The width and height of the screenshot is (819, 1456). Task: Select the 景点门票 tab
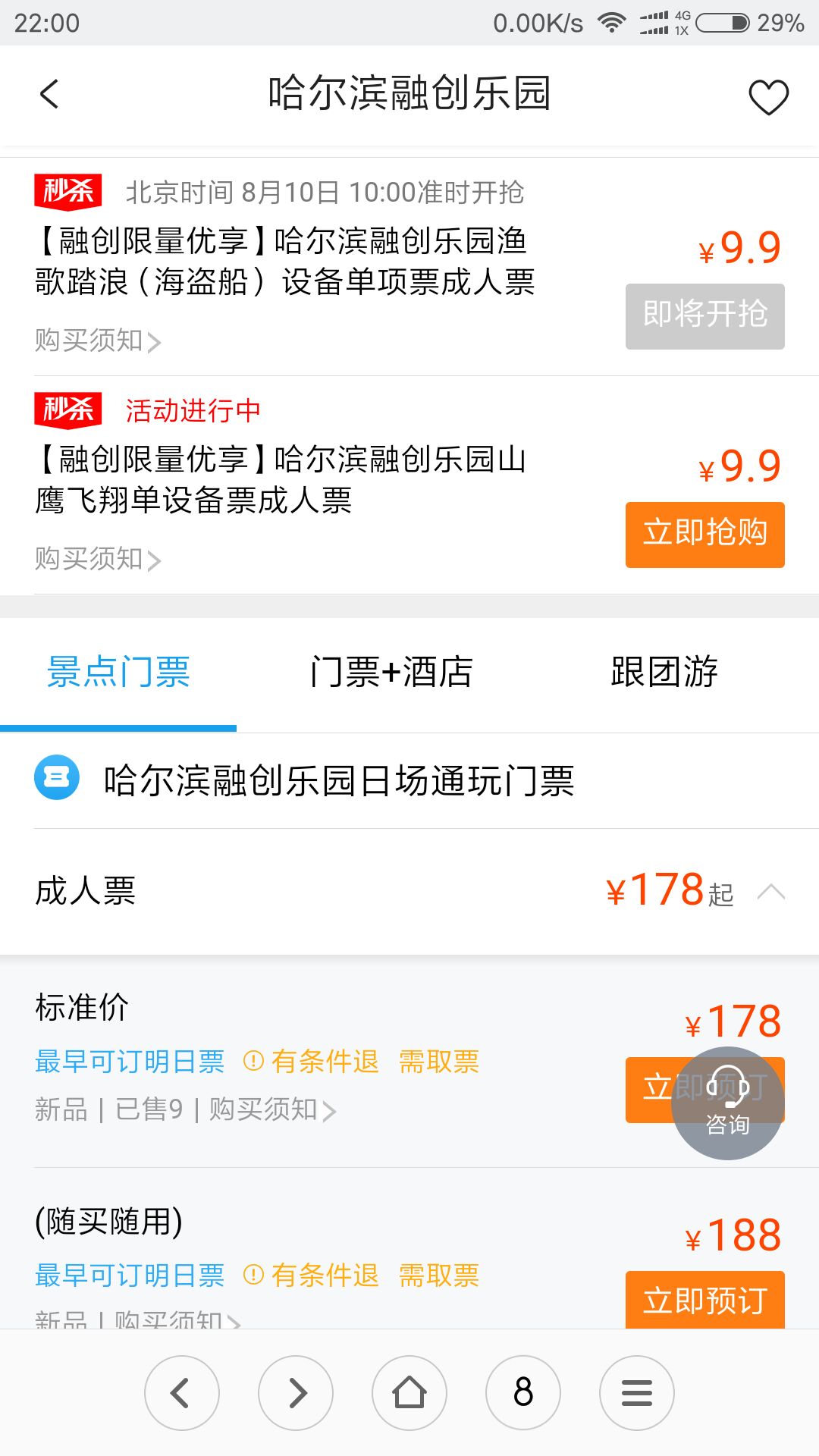pyautogui.click(x=118, y=672)
